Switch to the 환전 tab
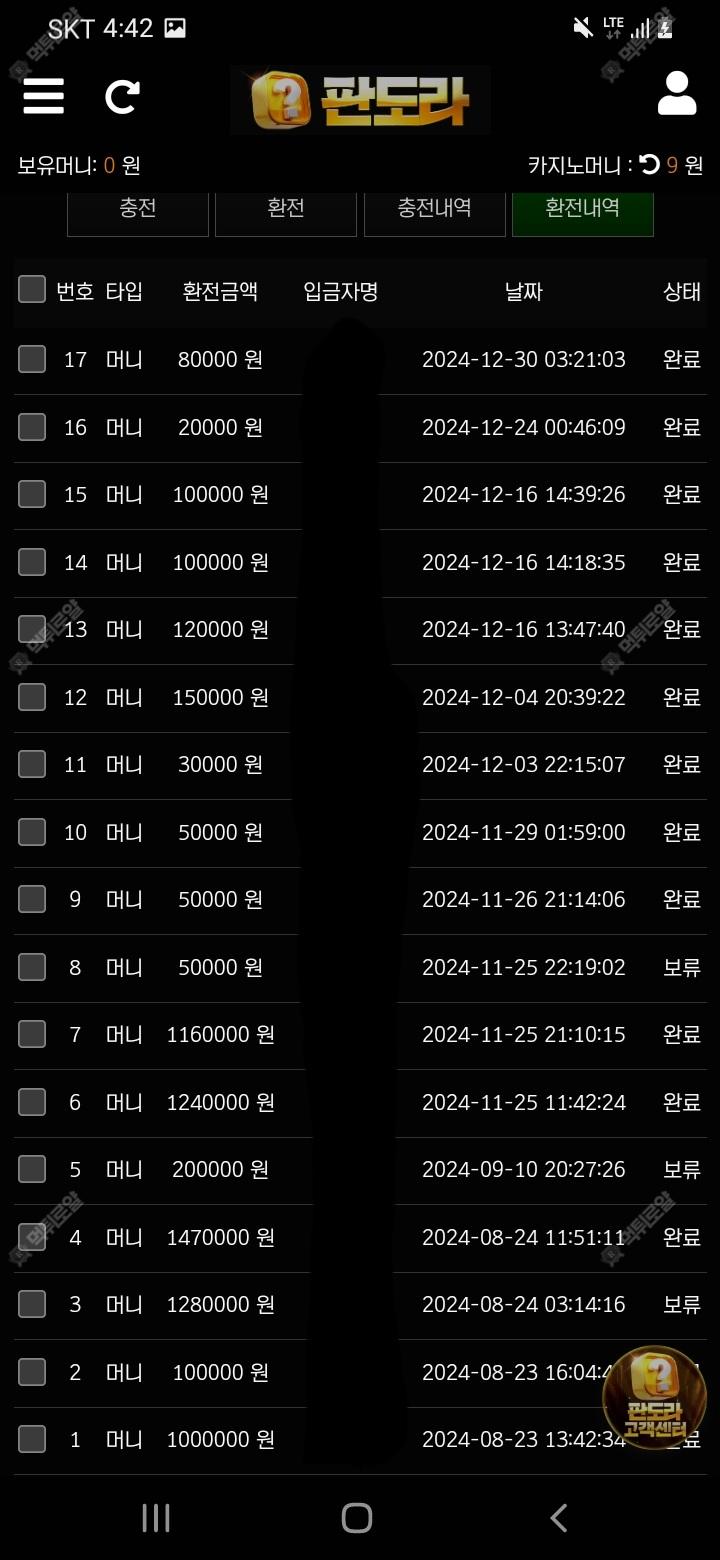This screenshot has height=1560, width=720. coord(286,209)
